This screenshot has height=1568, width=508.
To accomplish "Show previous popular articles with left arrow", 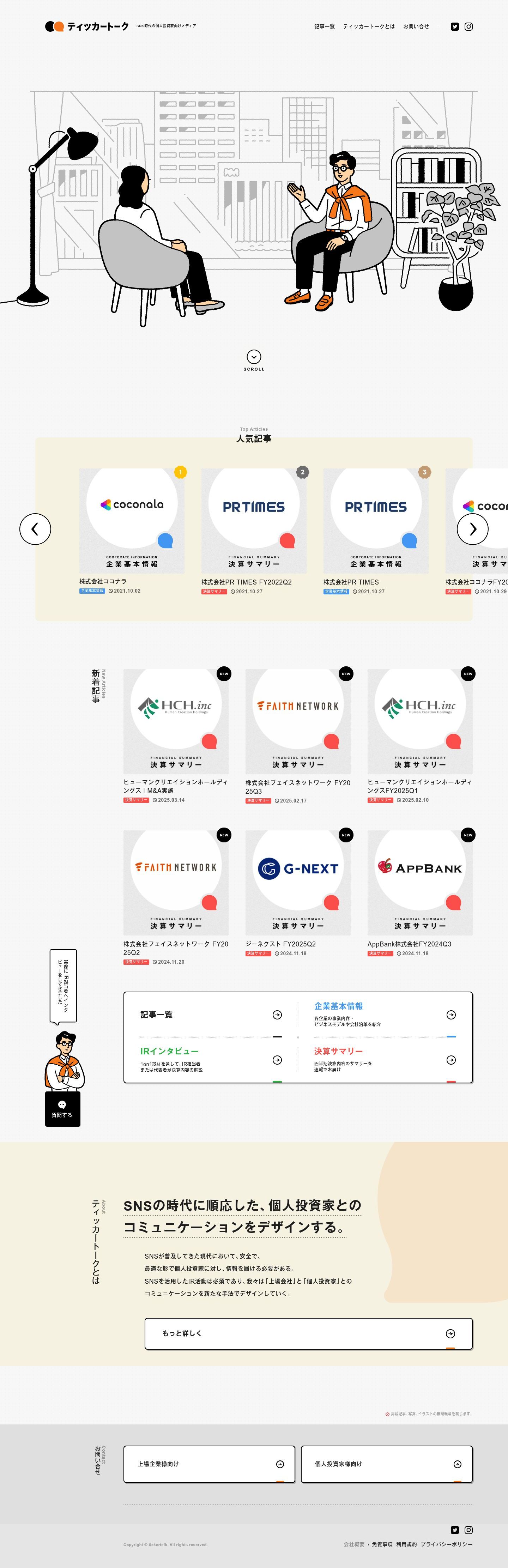I will [35, 529].
